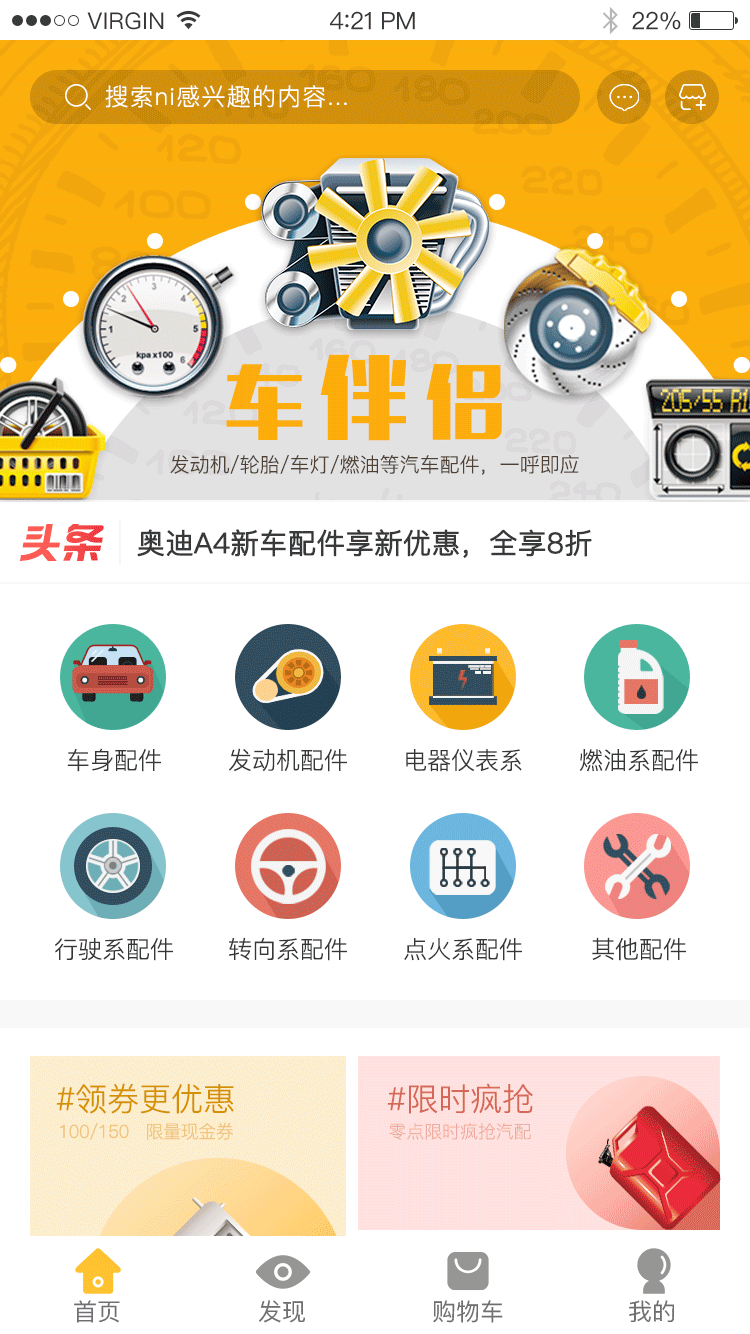The height and width of the screenshot is (1334, 750).
Task: Open 其他配件 category
Action: click(638, 885)
